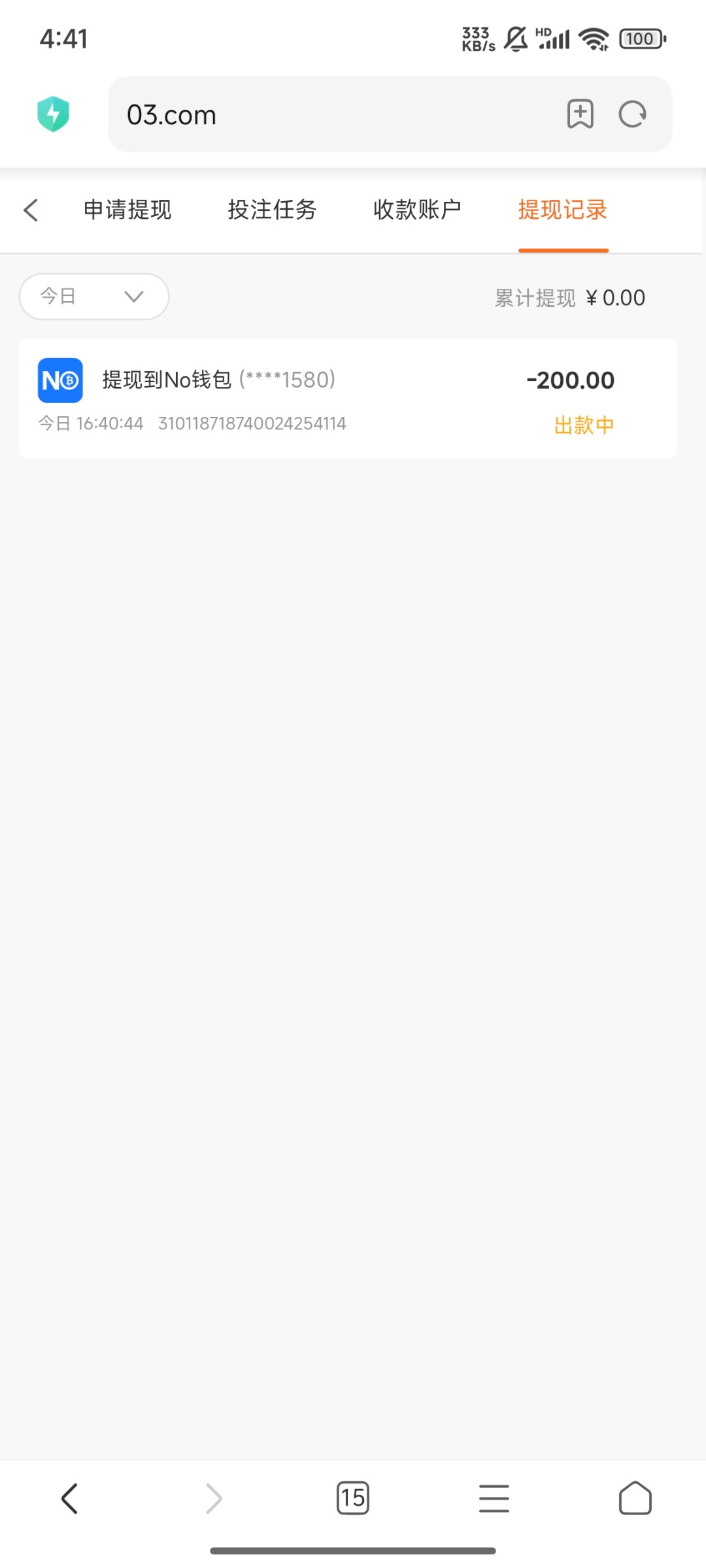The width and height of the screenshot is (706, 1568).
Task: Switch to the 投注任务 tab
Action: tap(273, 210)
